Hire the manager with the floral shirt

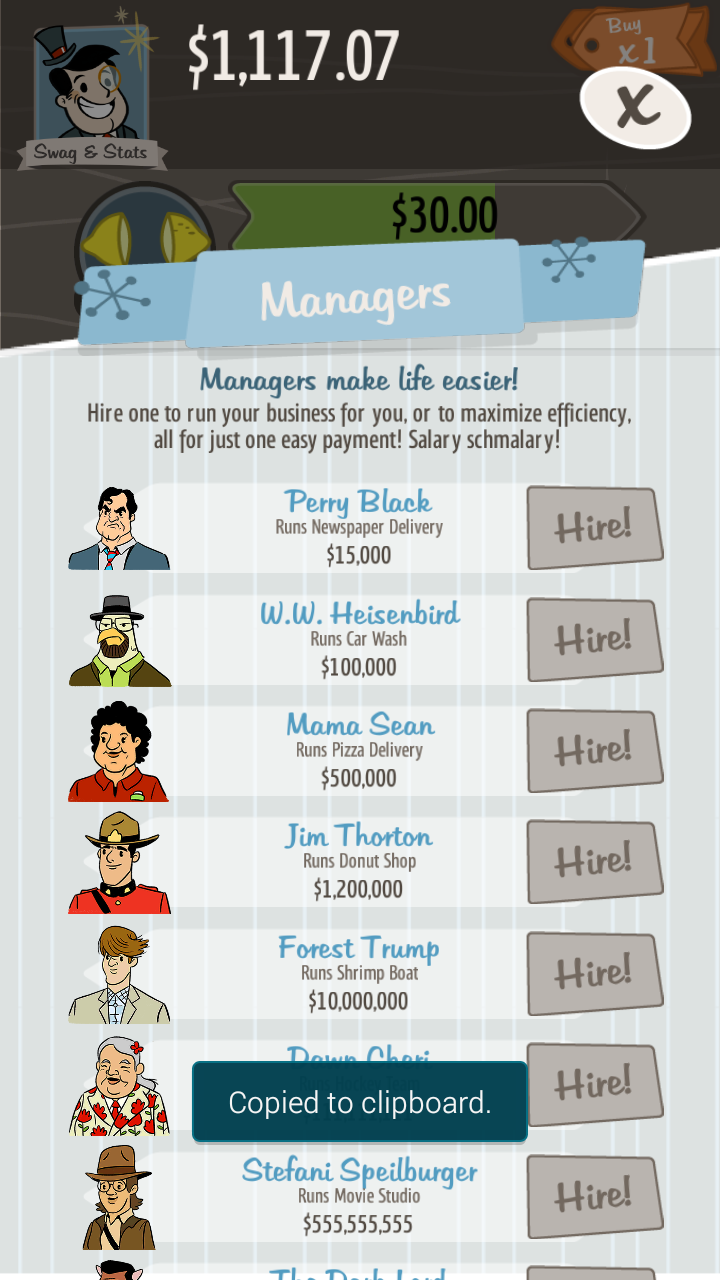(594, 1084)
